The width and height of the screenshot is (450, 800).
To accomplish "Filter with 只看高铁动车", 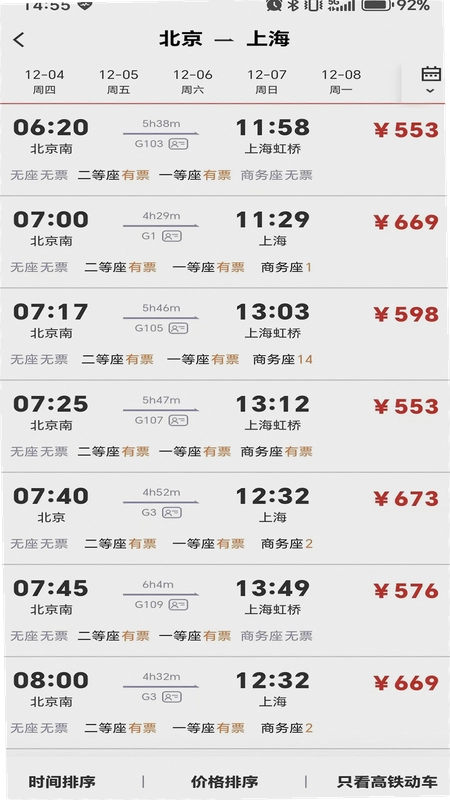I will coord(387,782).
